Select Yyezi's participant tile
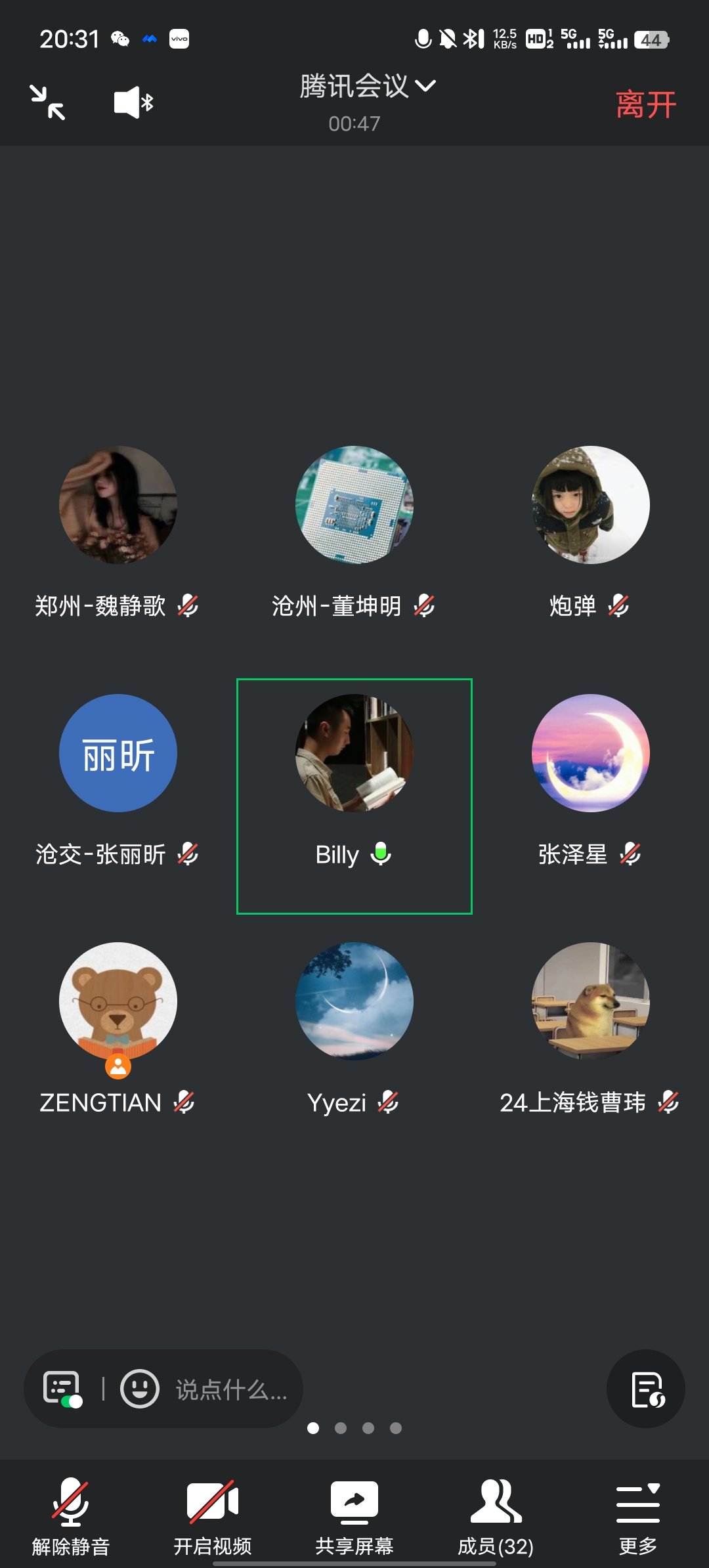 354,1001
